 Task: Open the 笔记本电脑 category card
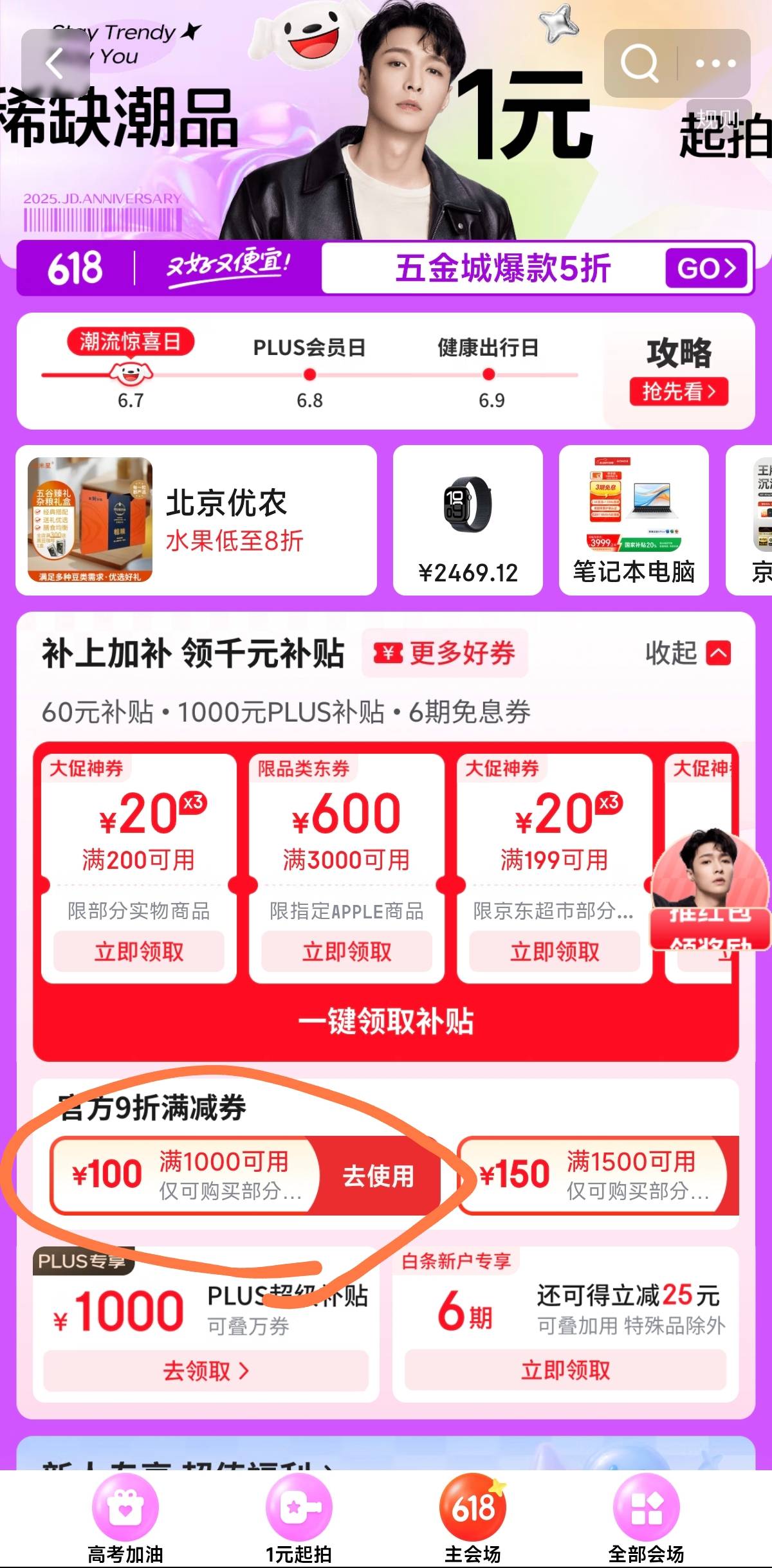[x=634, y=520]
